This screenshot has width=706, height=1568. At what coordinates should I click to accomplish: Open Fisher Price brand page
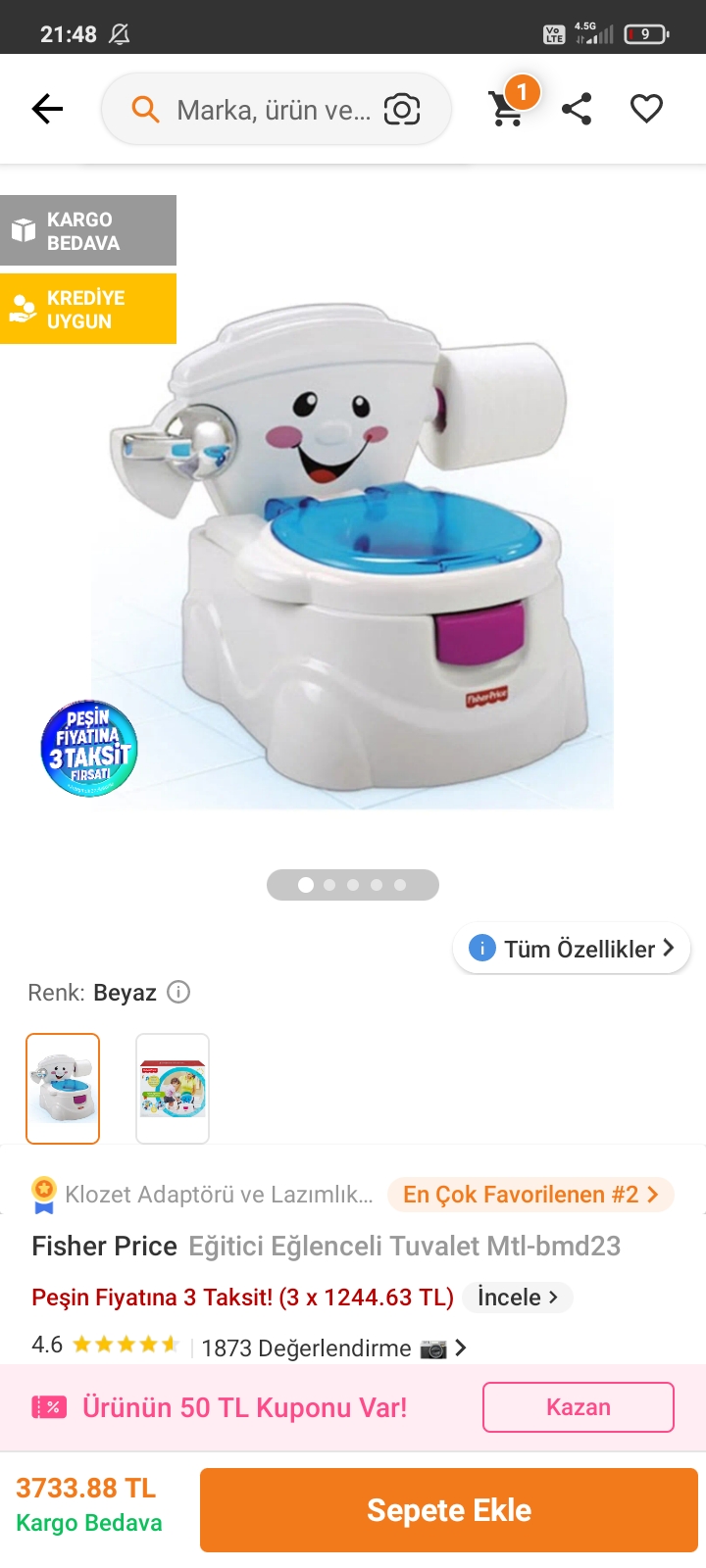click(x=104, y=1247)
